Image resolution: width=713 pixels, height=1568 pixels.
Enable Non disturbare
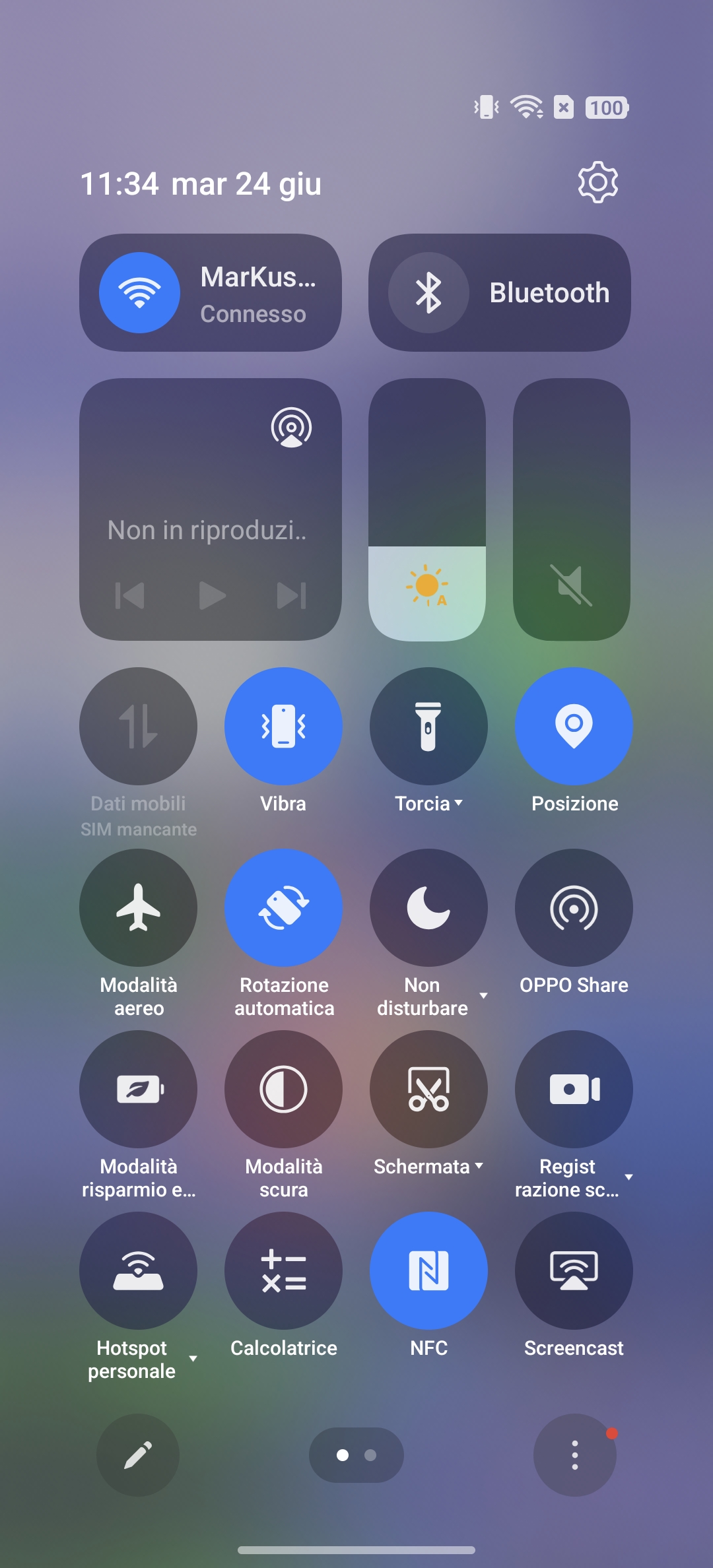coord(428,907)
